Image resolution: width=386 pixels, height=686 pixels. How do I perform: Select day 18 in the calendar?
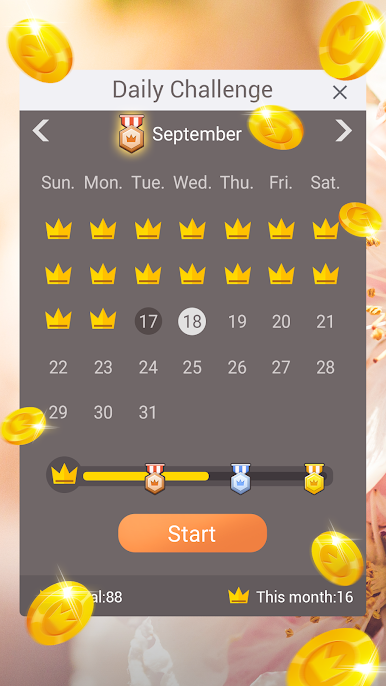pyautogui.click(x=192, y=322)
